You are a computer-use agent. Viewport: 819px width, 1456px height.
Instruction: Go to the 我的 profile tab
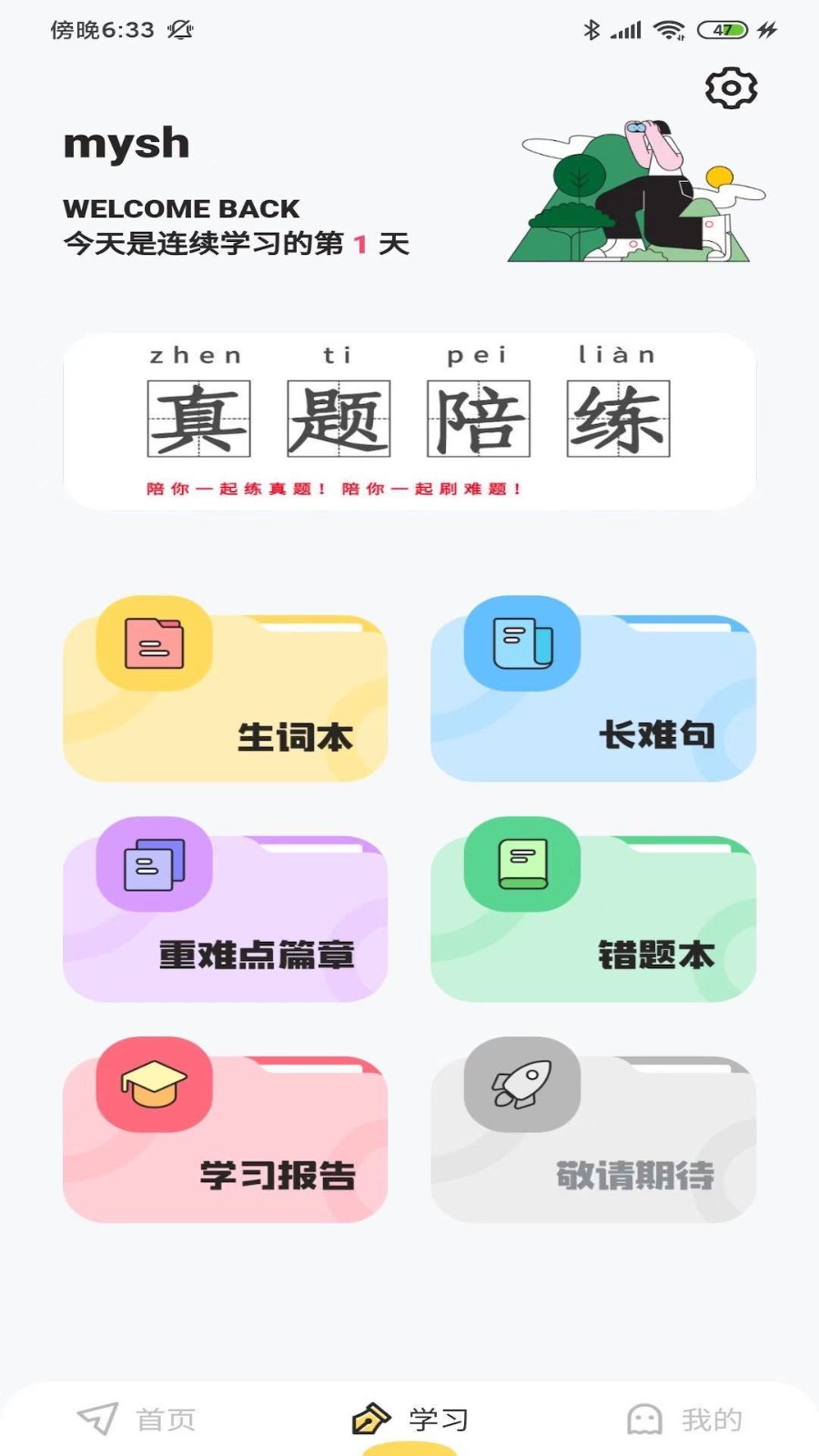685,1419
